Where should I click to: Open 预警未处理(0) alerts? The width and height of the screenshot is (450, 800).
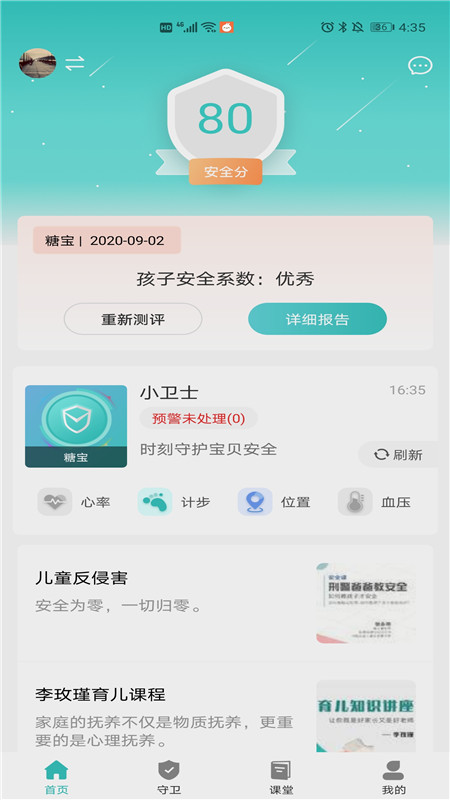[198, 419]
